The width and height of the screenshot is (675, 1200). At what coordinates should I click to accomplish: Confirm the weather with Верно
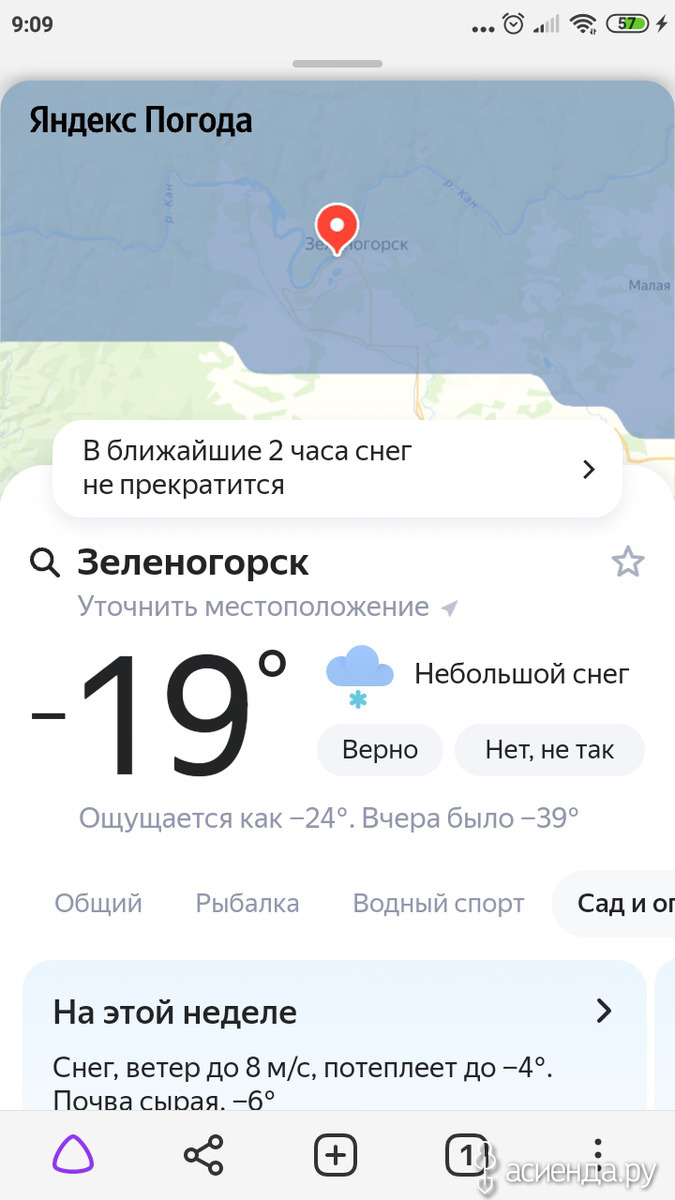pyautogui.click(x=380, y=749)
